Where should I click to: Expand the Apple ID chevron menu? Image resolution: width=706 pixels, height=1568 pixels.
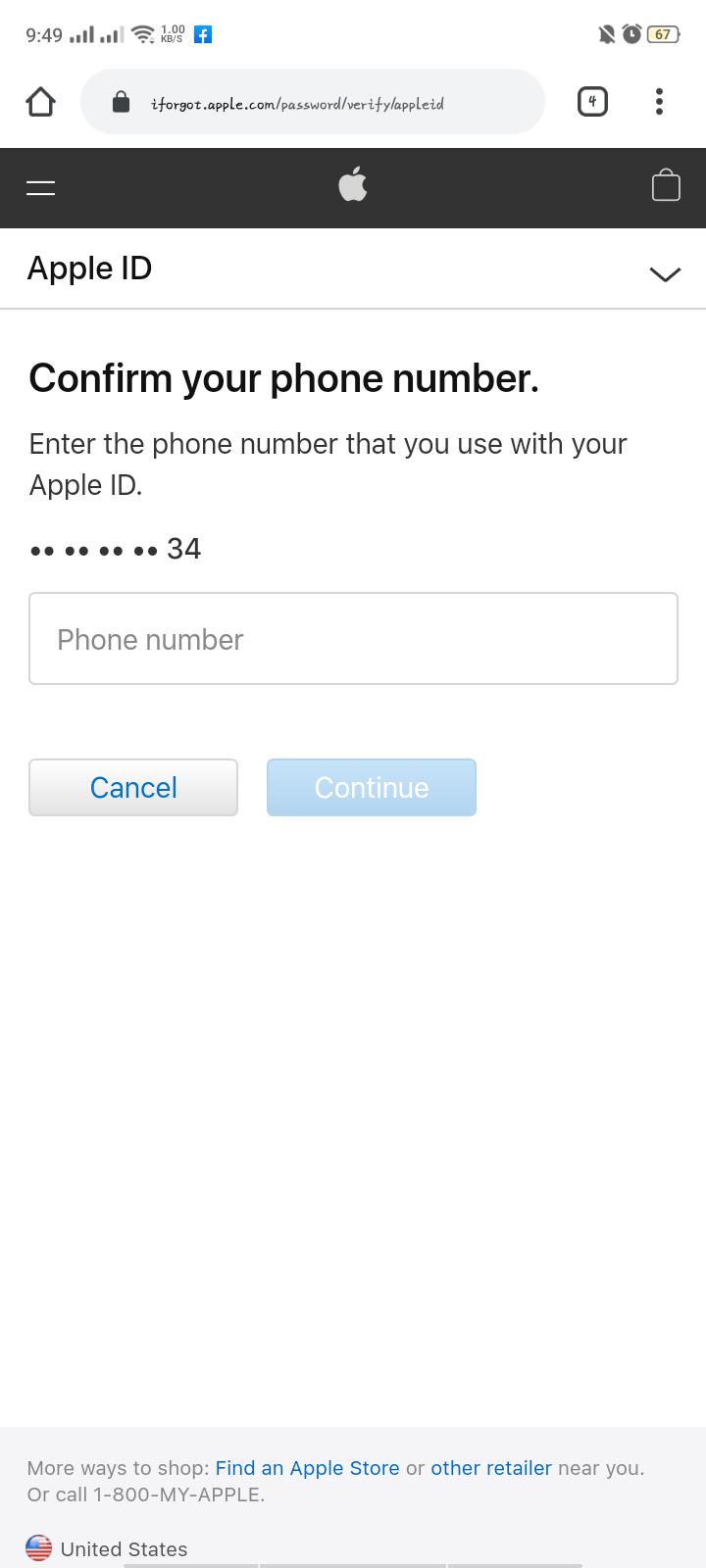click(665, 273)
